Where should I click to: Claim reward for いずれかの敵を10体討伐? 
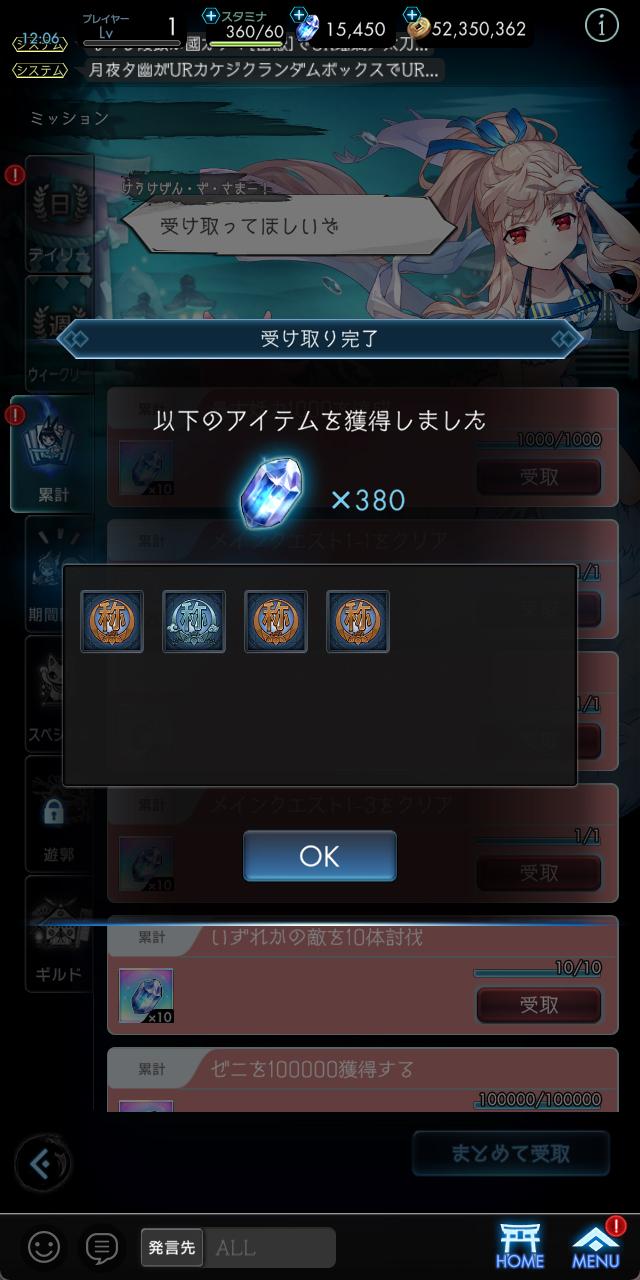pyautogui.click(x=539, y=1005)
